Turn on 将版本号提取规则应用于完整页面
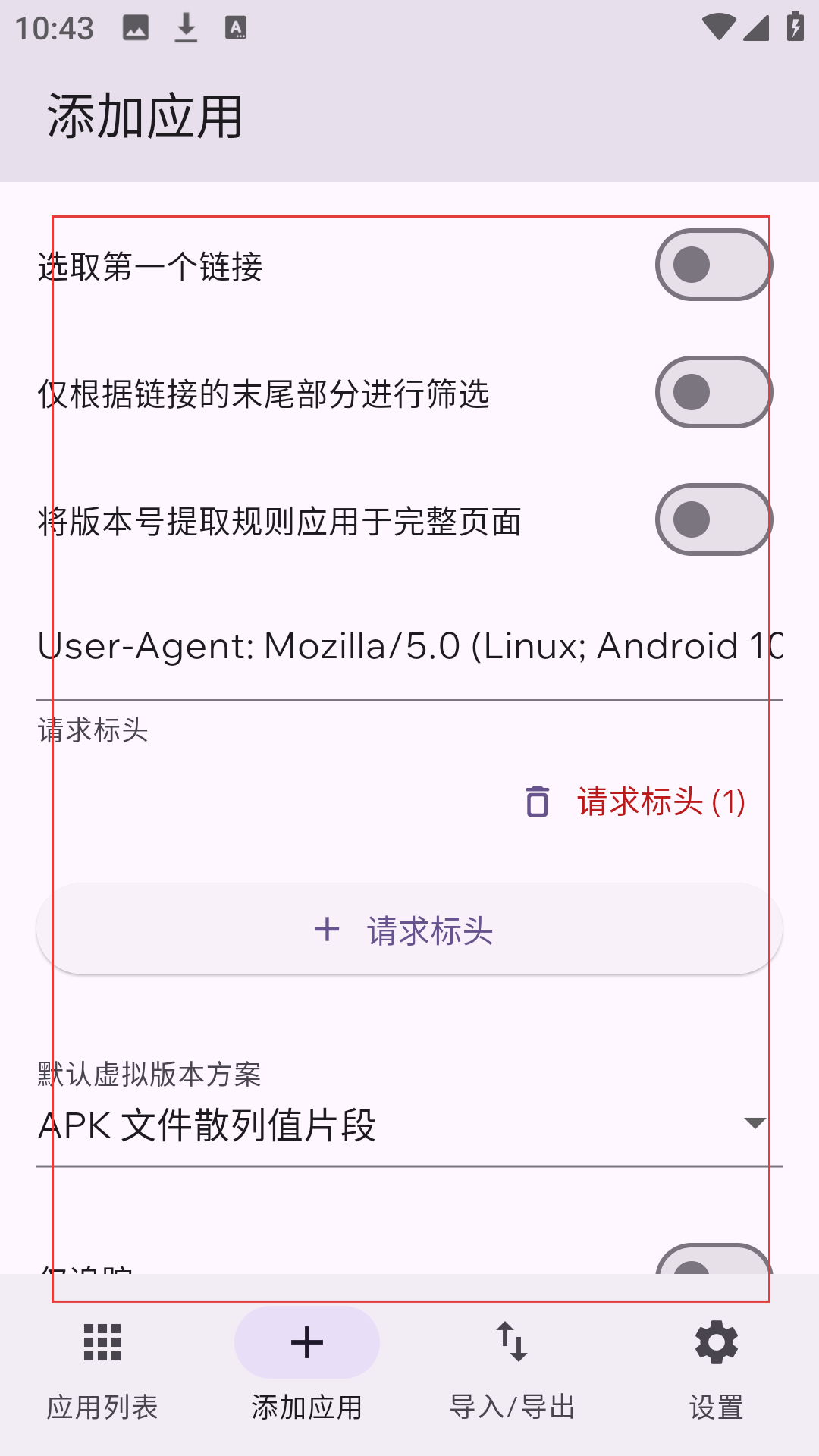Image resolution: width=819 pixels, height=1456 pixels. (x=714, y=519)
